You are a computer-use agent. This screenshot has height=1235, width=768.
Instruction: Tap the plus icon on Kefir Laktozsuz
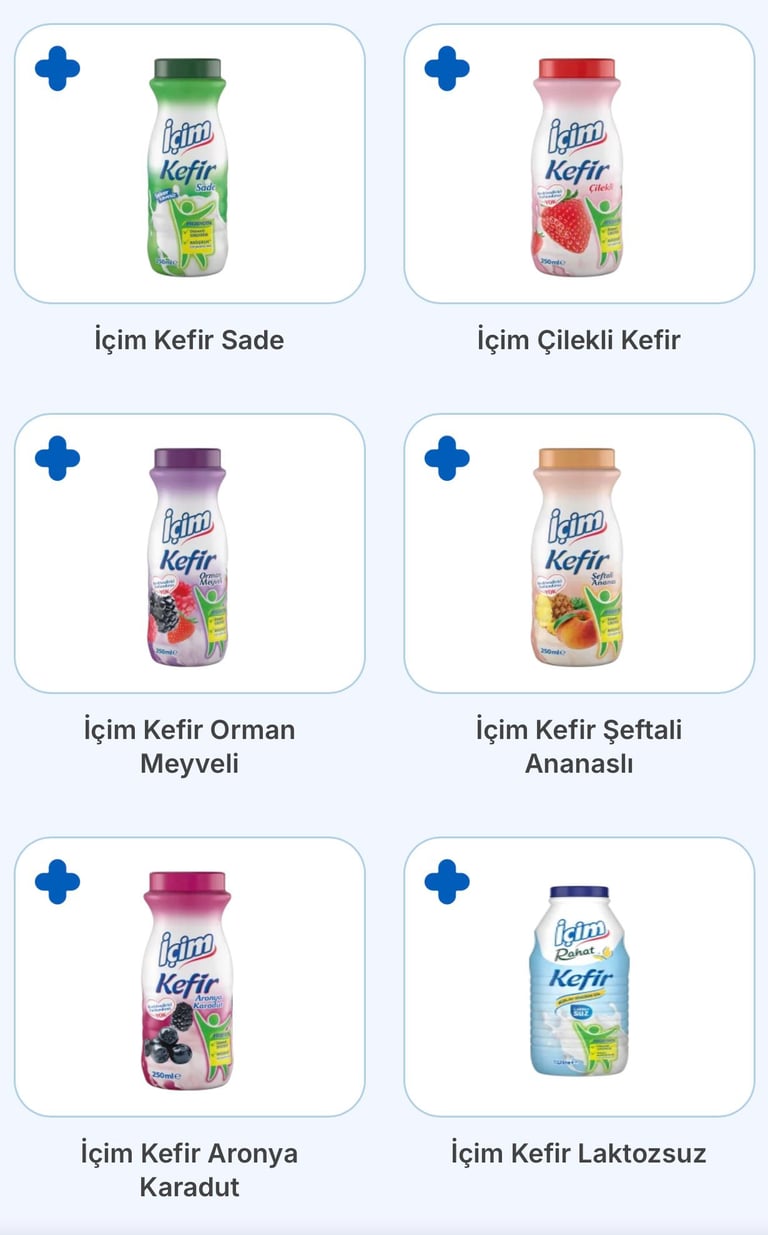(x=447, y=882)
